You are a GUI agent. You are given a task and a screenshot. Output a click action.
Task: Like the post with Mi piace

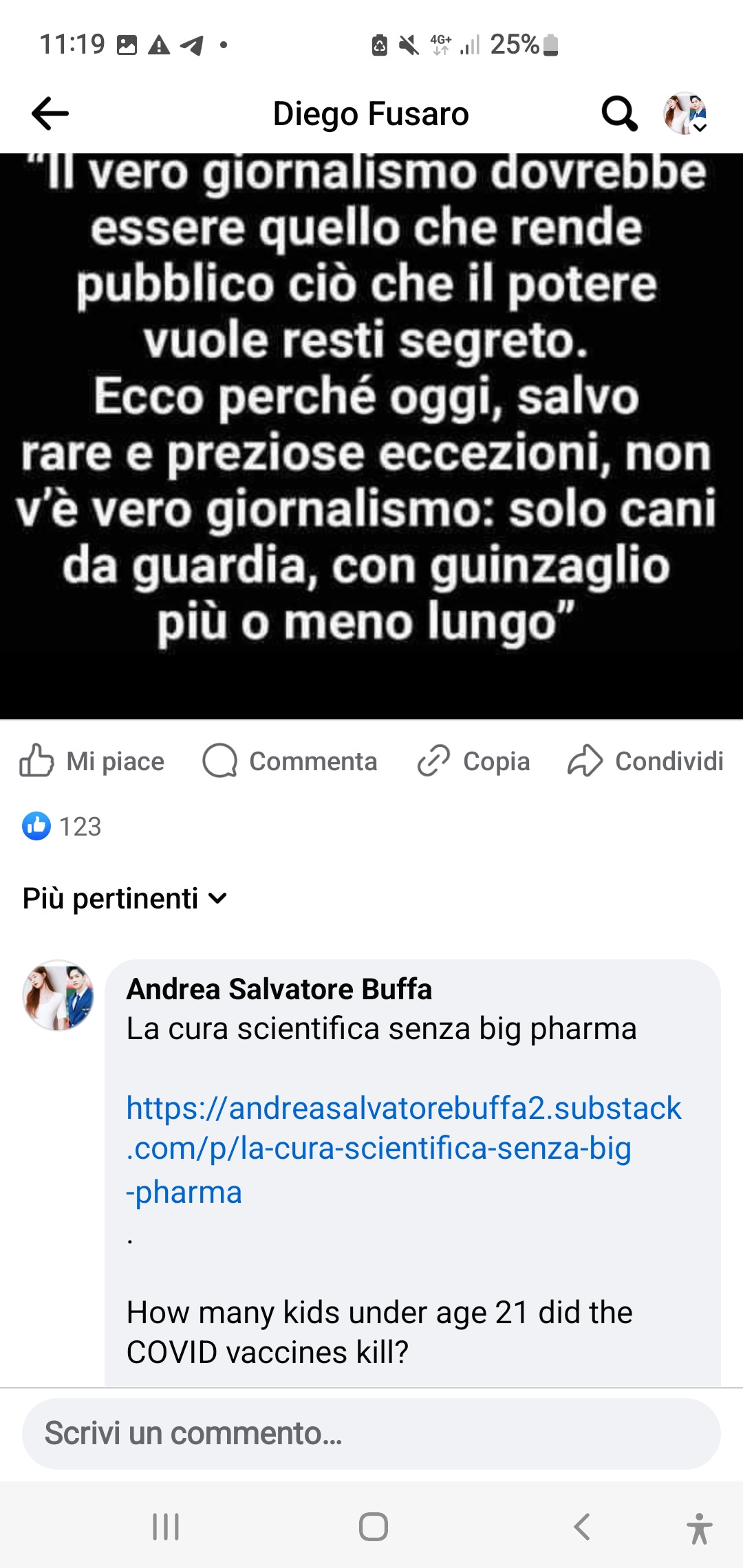click(92, 761)
